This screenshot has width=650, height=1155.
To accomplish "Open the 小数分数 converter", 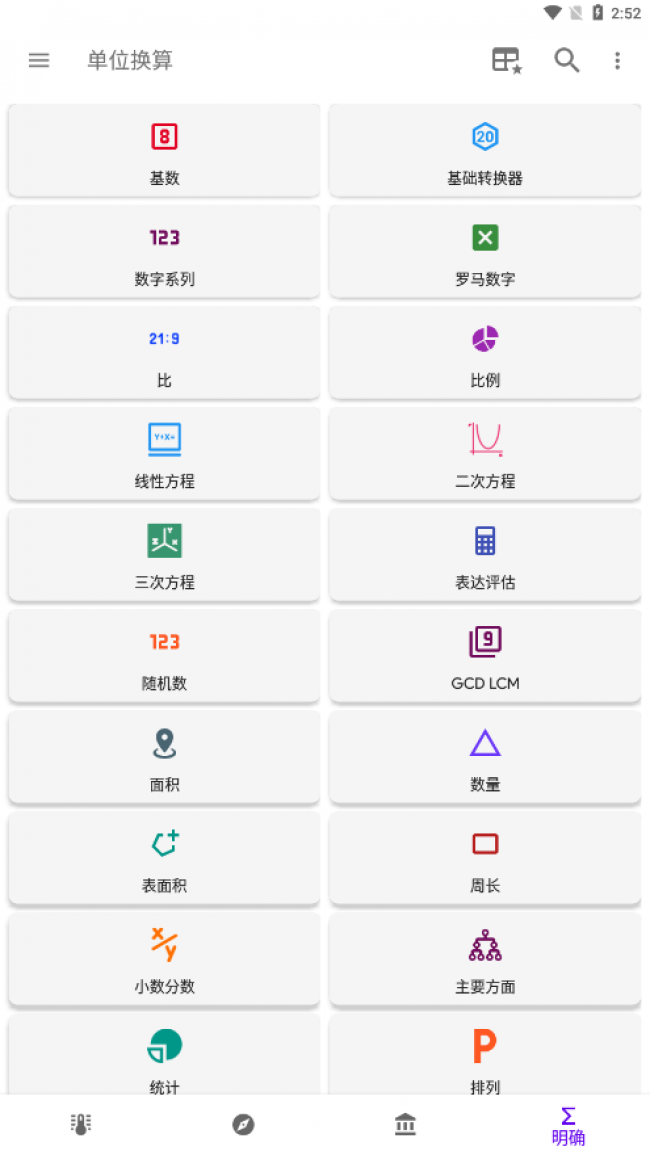I will pos(164,959).
